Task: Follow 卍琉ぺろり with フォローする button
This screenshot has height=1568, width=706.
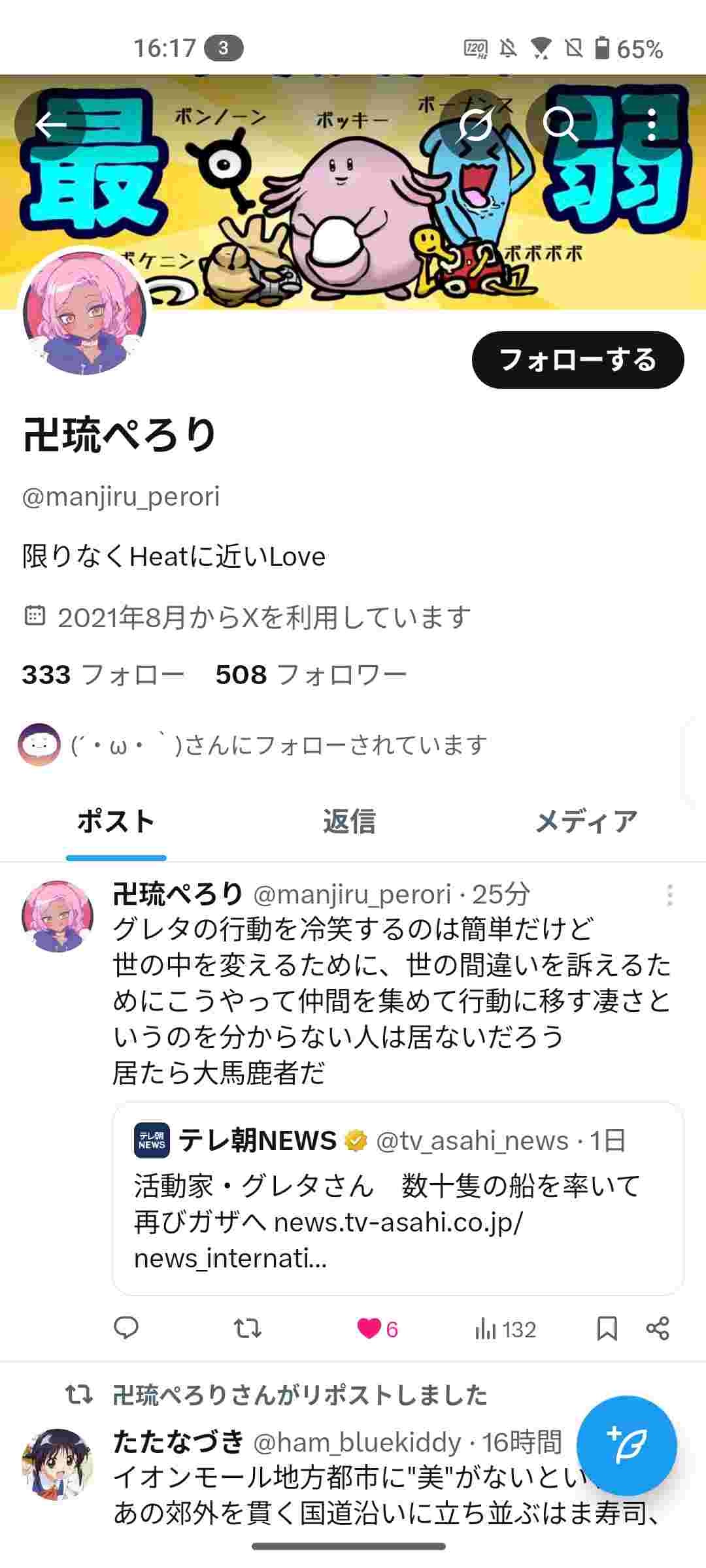Action: pyautogui.click(x=578, y=360)
